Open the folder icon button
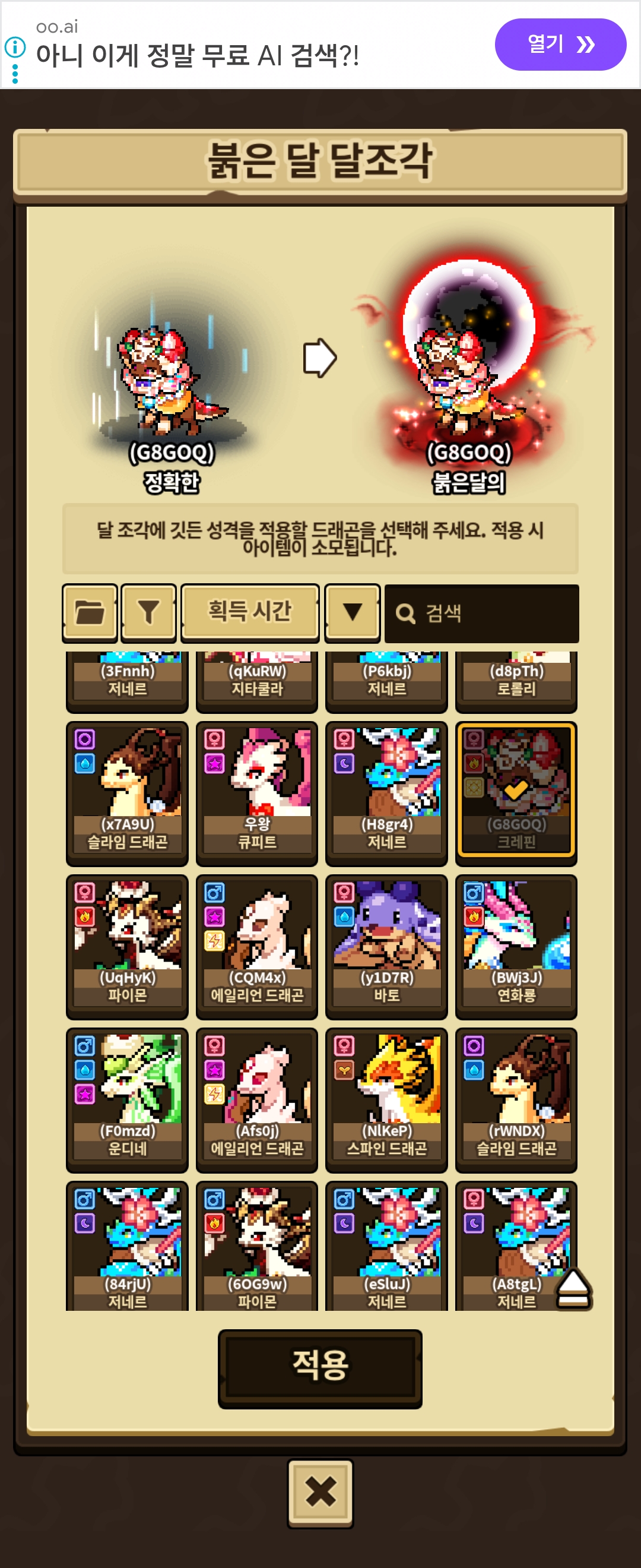The height and width of the screenshot is (1568, 641). (x=90, y=613)
